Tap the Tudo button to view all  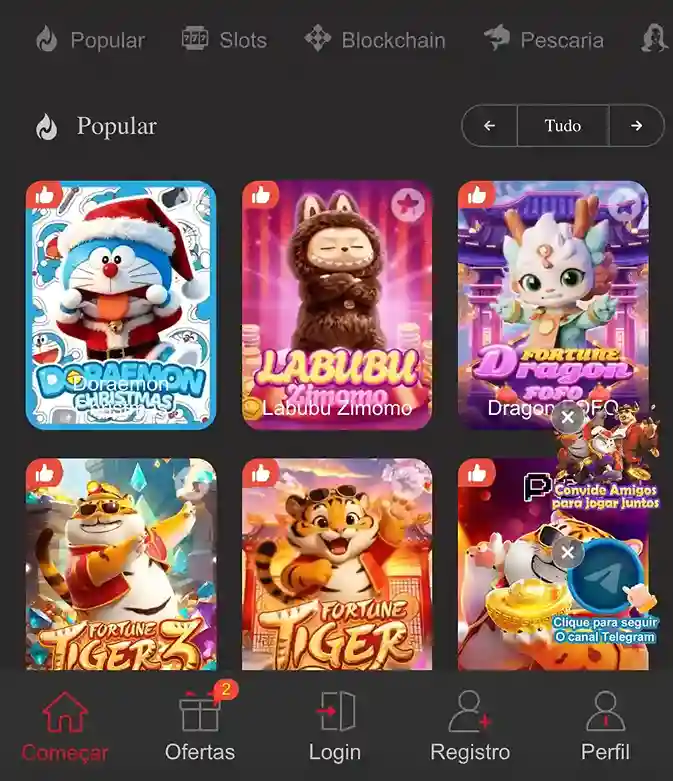click(x=562, y=126)
